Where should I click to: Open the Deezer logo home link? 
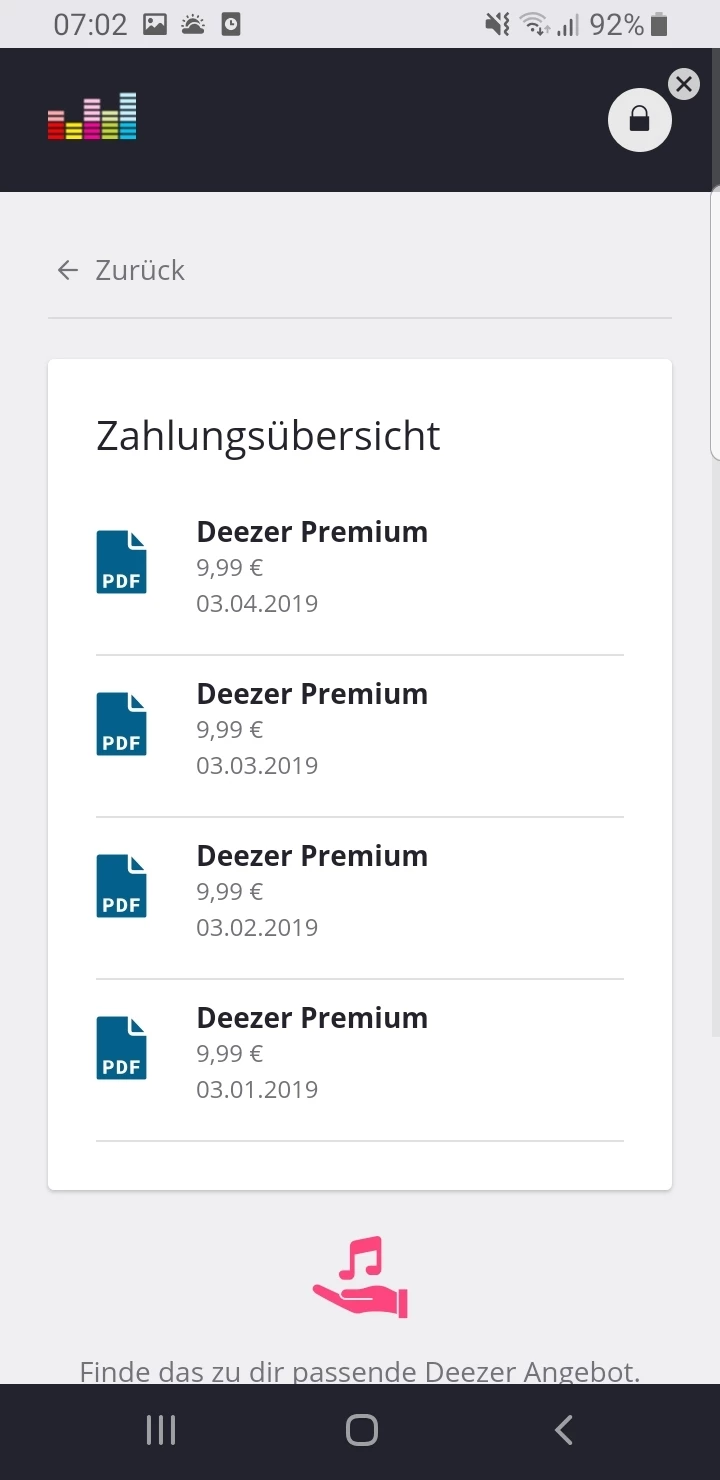click(92, 117)
